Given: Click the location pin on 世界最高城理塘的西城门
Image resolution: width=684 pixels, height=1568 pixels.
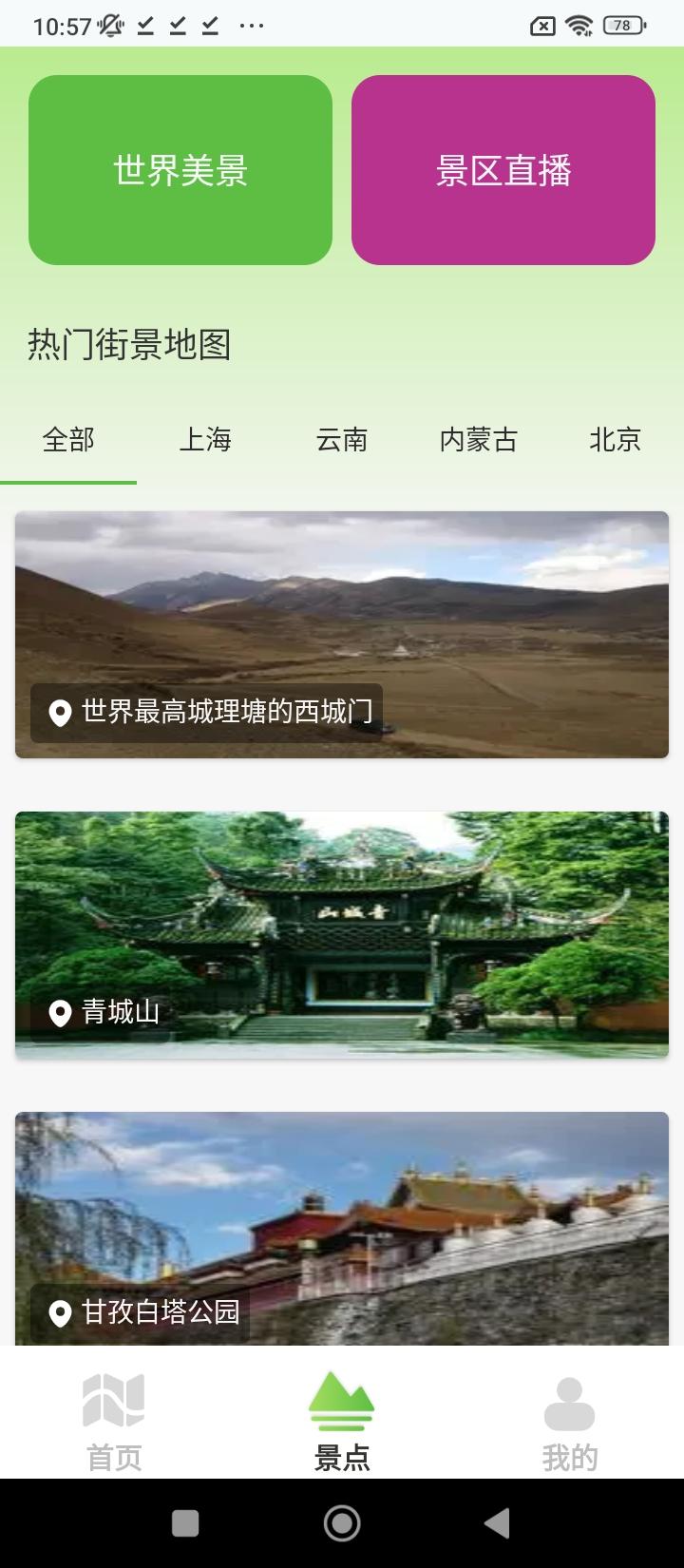Looking at the screenshot, I should 60,711.
